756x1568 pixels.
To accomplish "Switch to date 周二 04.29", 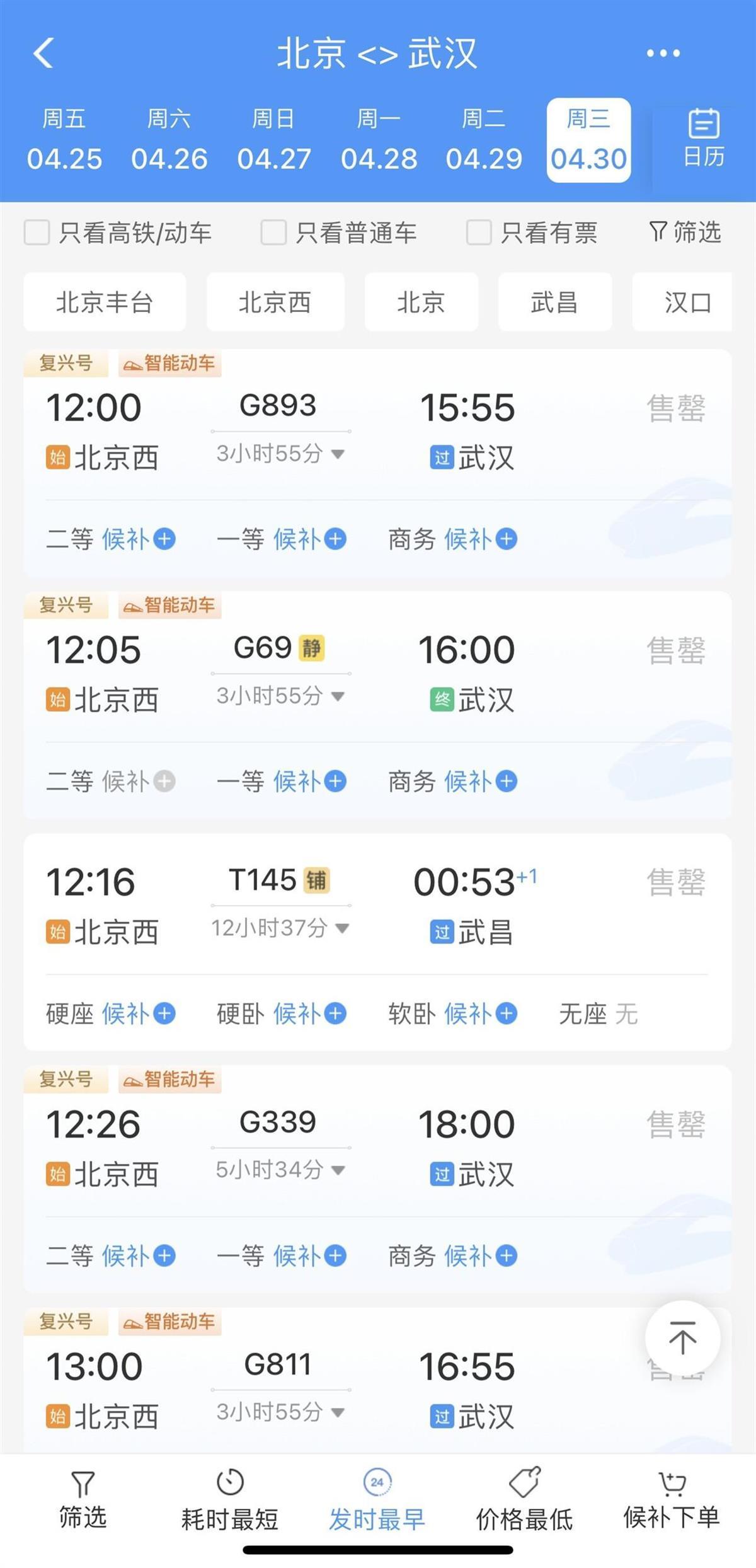I will coord(483,141).
